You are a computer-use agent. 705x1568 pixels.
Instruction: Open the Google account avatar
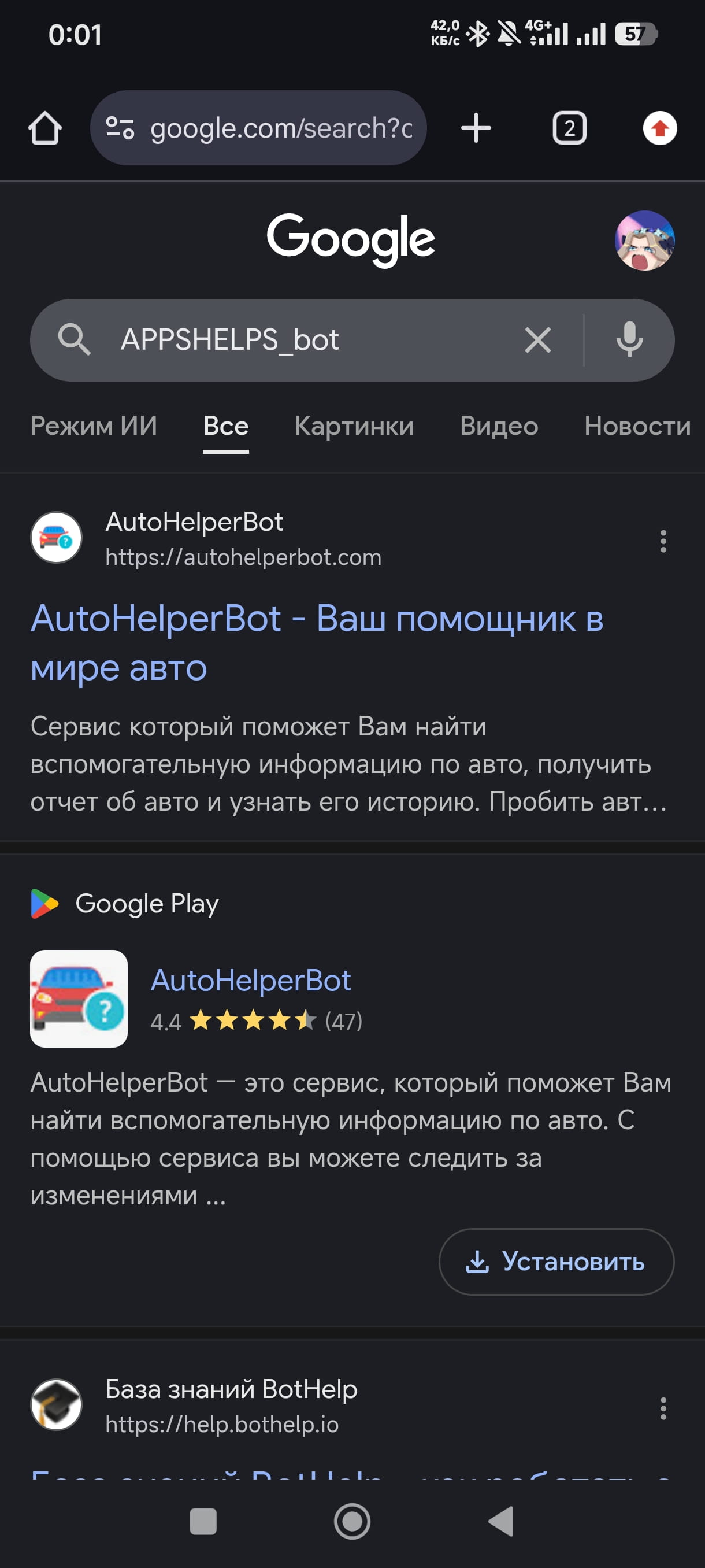point(644,241)
